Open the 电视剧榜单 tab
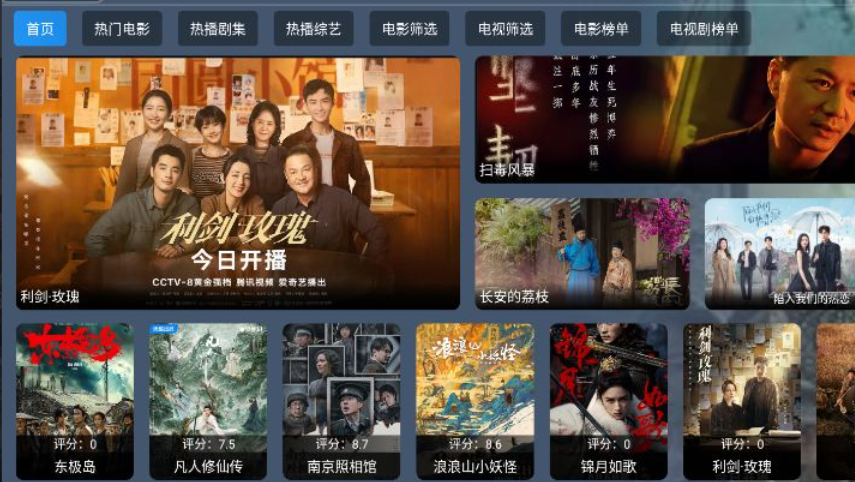The width and height of the screenshot is (855, 482). click(x=704, y=29)
